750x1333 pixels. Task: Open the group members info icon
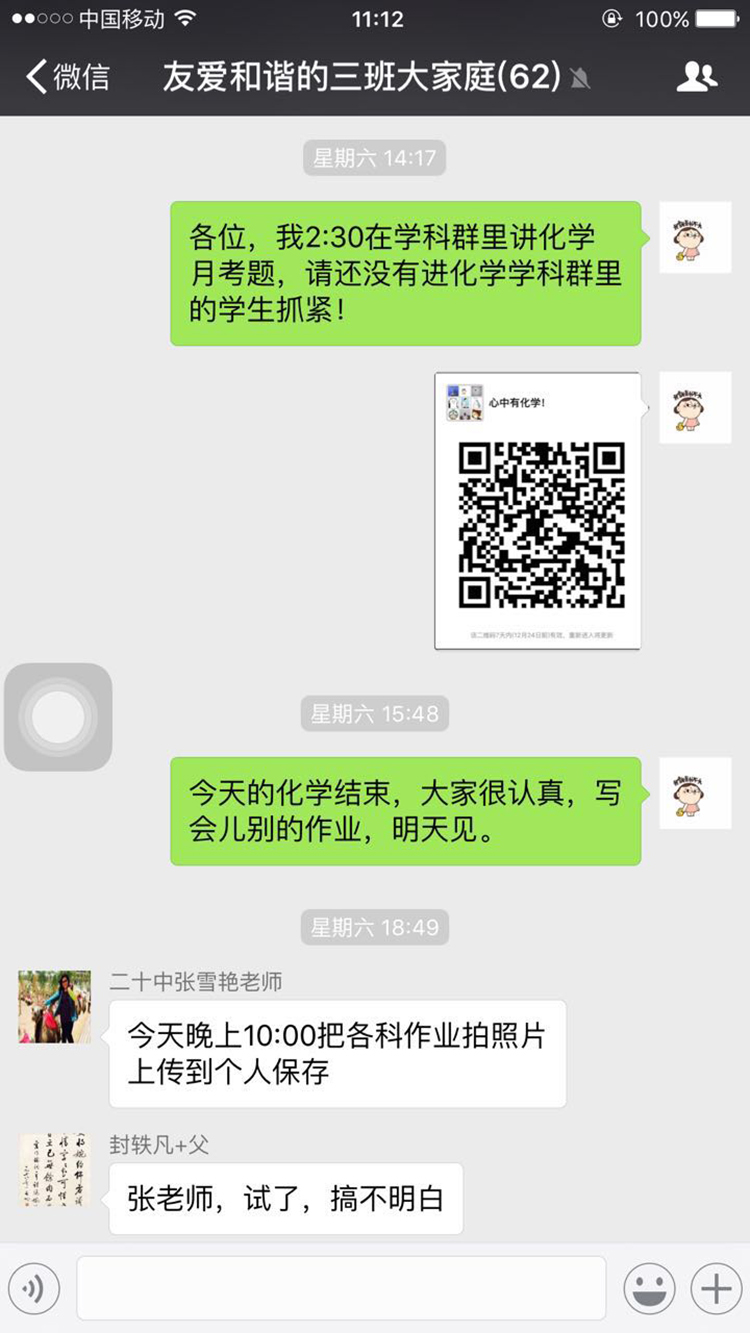click(x=696, y=77)
